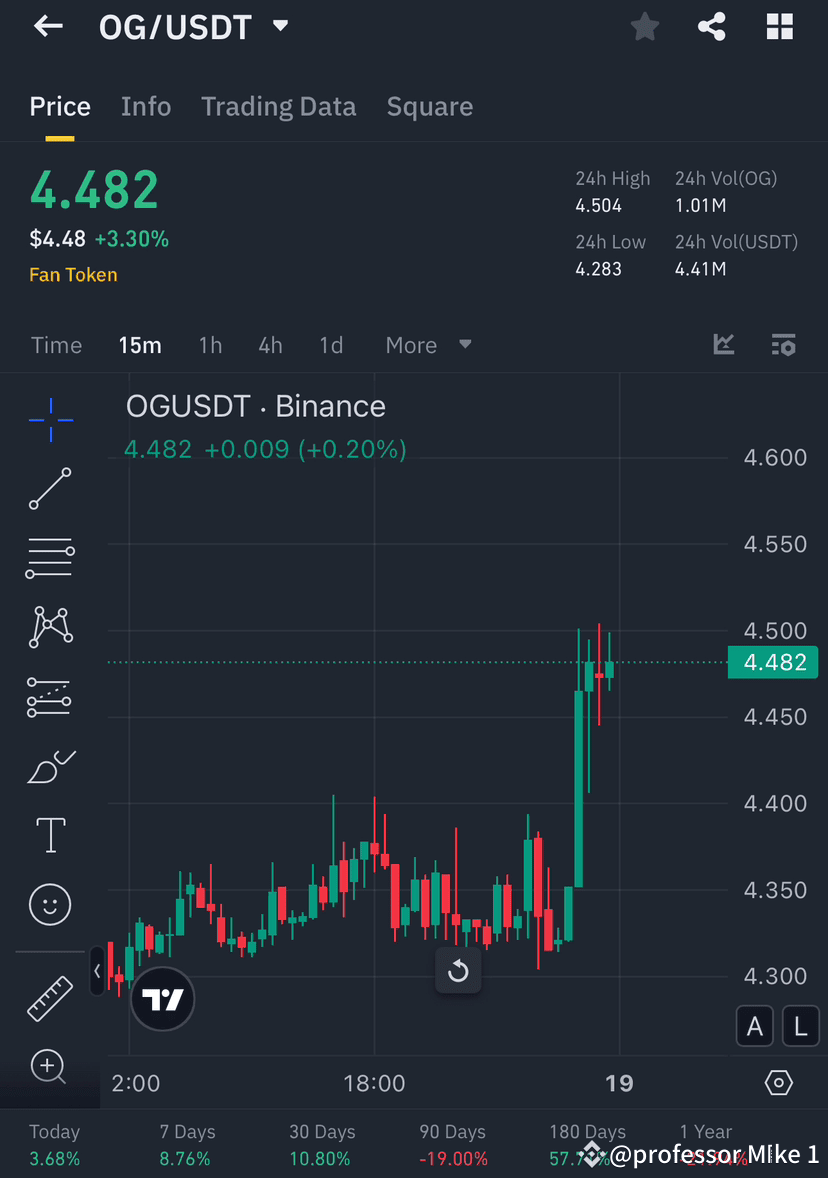Switch to the Trading Data tab
This screenshot has height=1178, width=828.
click(x=278, y=106)
